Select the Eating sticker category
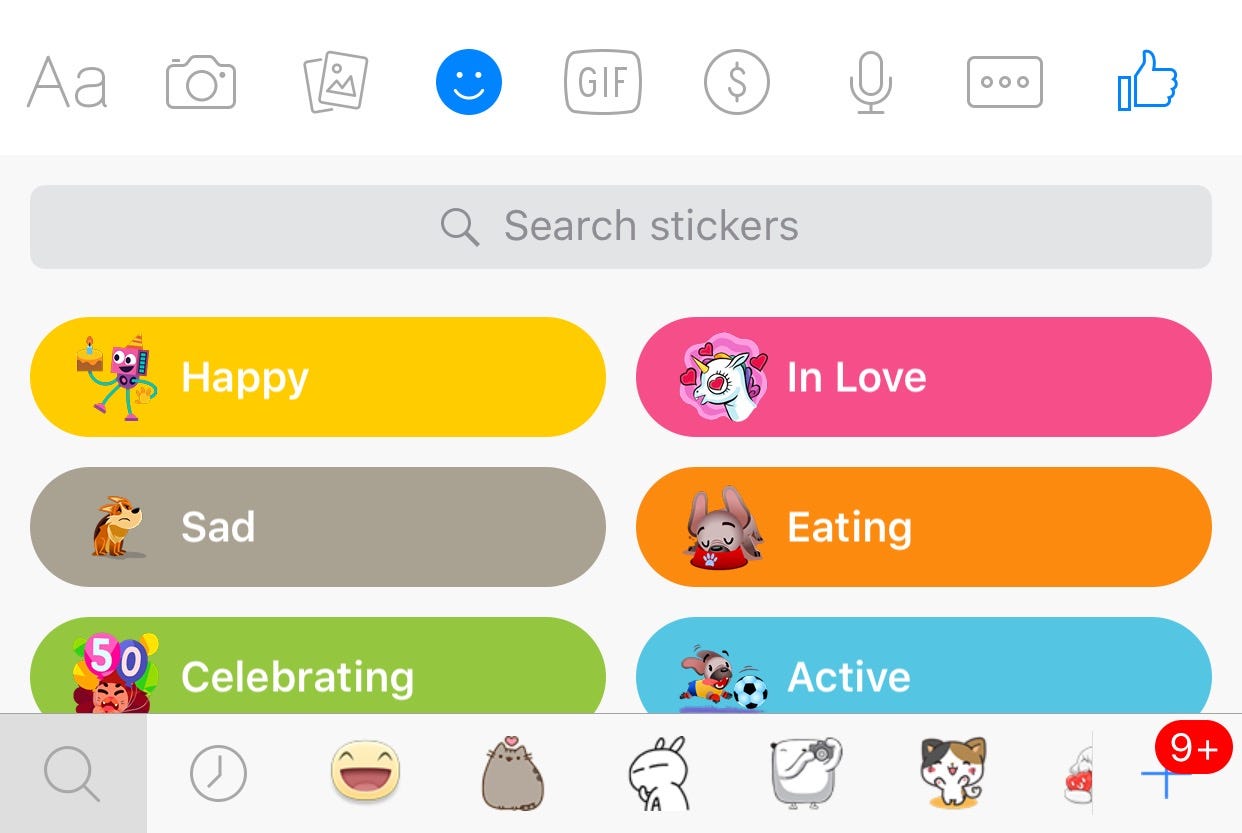Viewport: 1242px width, 833px height. point(923,527)
